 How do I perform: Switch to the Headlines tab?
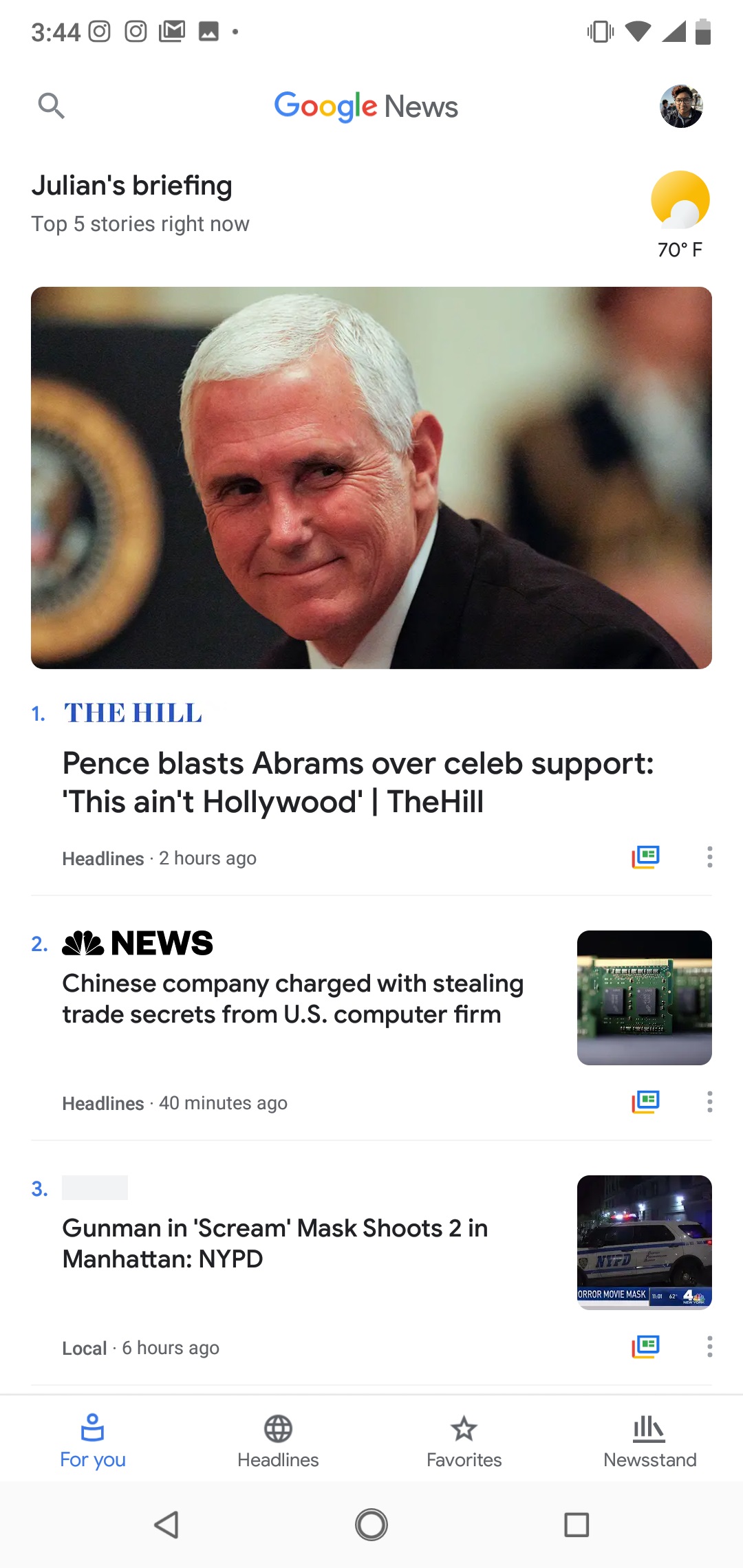pyautogui.click(x=278, y=1441)
